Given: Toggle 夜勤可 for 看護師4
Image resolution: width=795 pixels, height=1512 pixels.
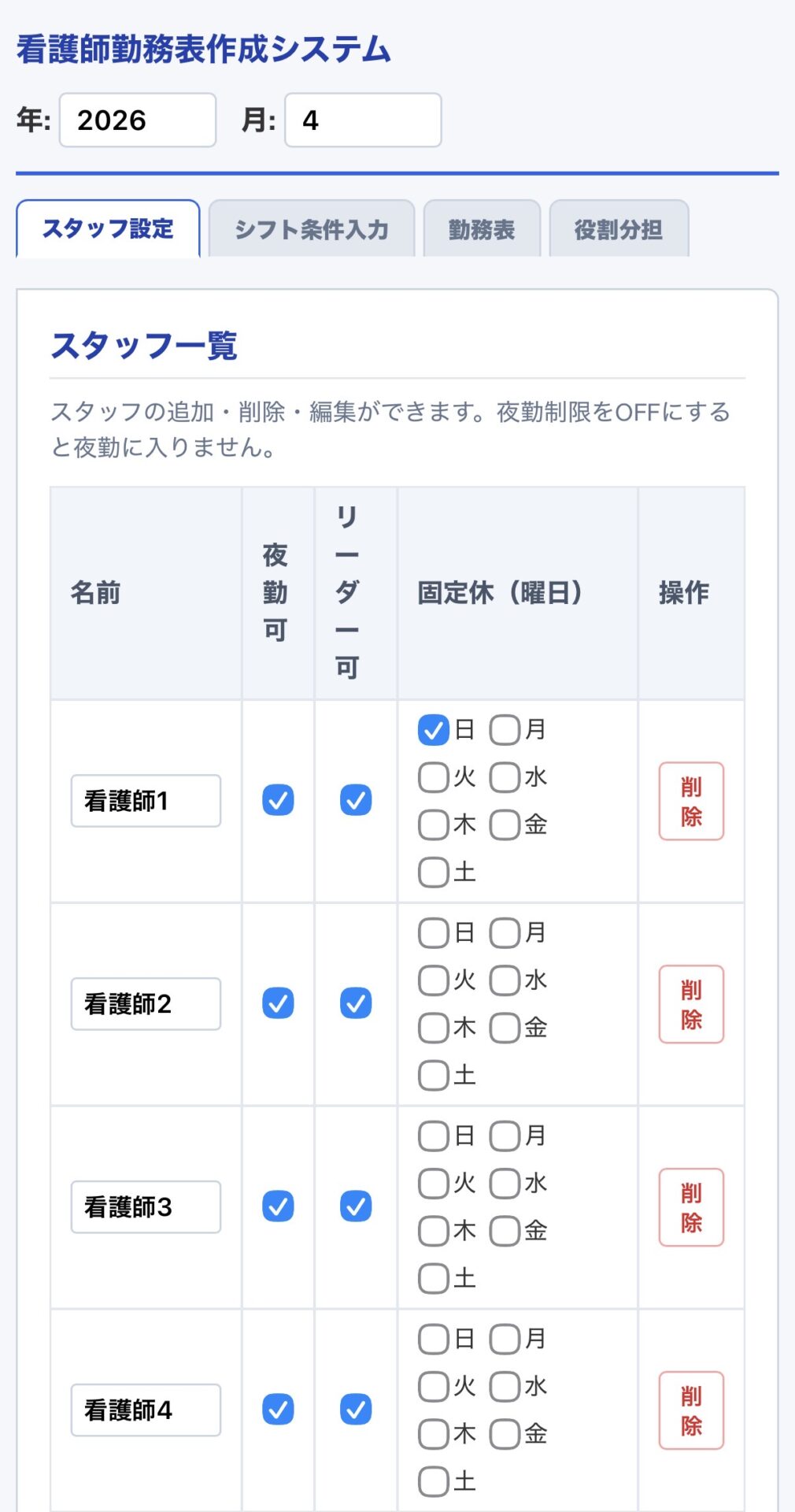Looking at the screenshot, I should pyautogui.click(x=277, y=1410).
